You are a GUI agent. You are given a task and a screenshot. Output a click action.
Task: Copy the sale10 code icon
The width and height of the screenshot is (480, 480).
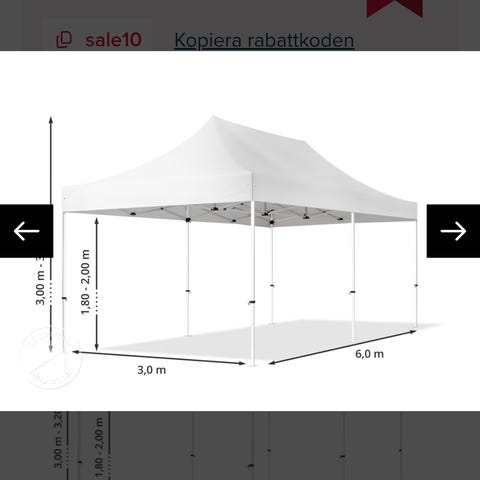(x=64, y=40)
